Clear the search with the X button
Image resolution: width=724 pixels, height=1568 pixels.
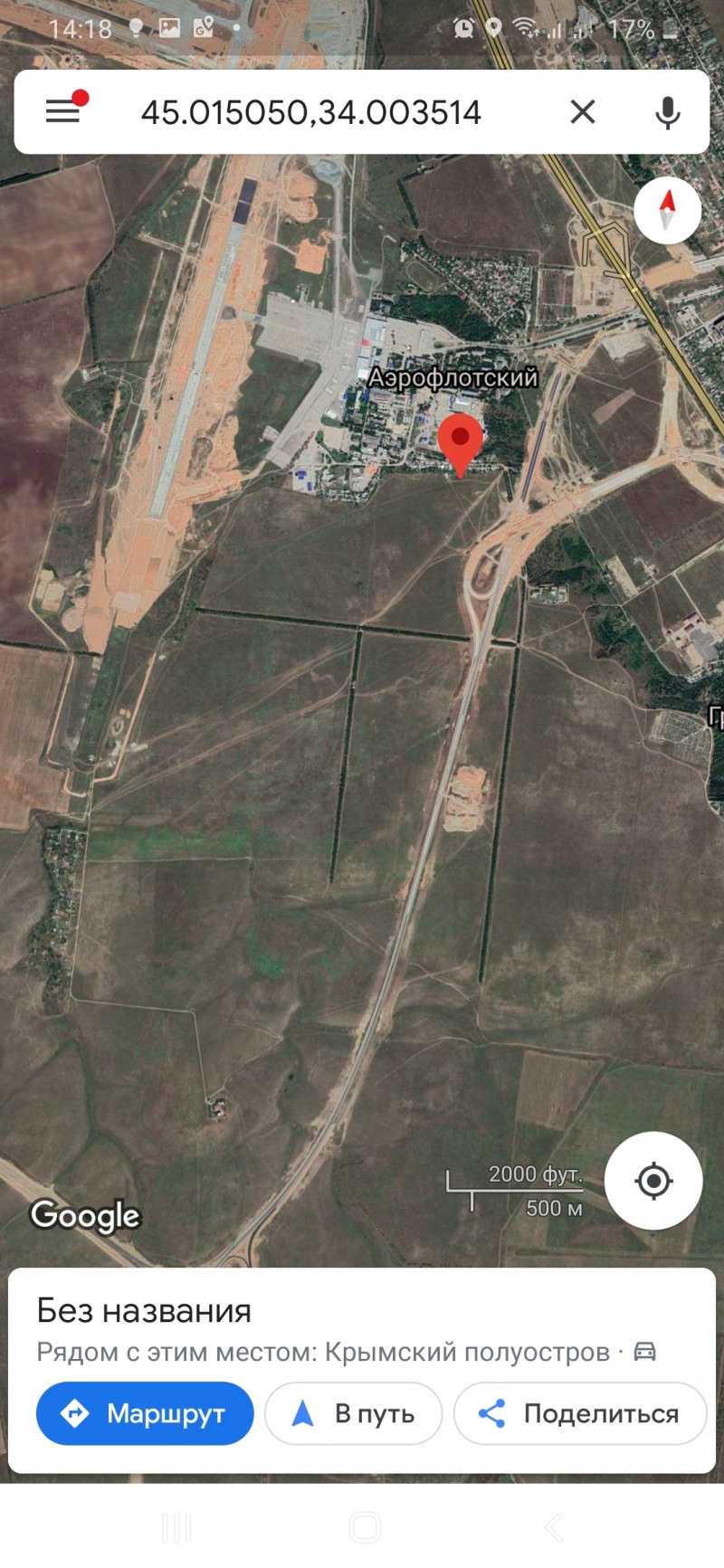click(x=583, y=111)
